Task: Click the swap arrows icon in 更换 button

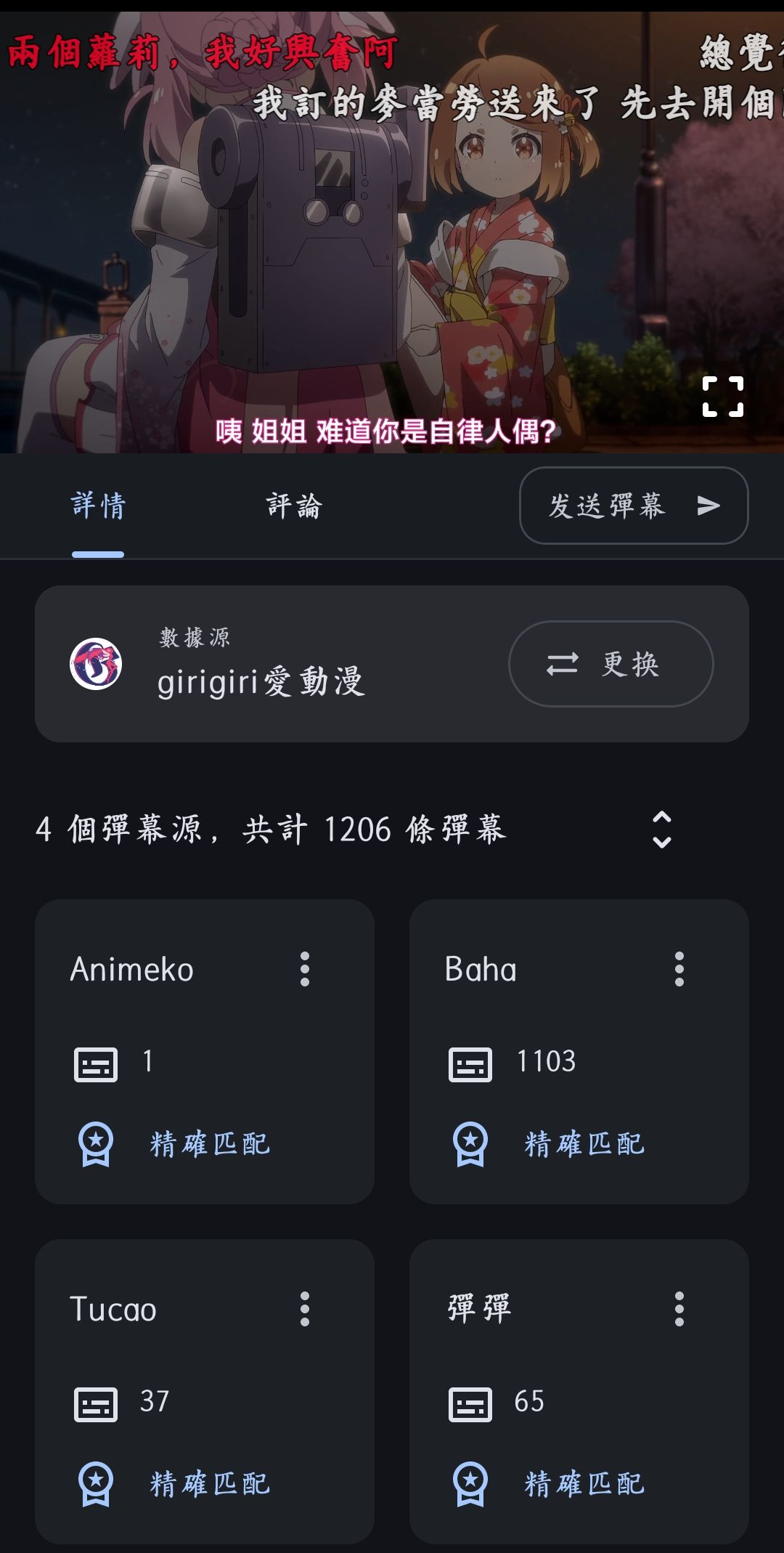Action: [x=563, y=662]
